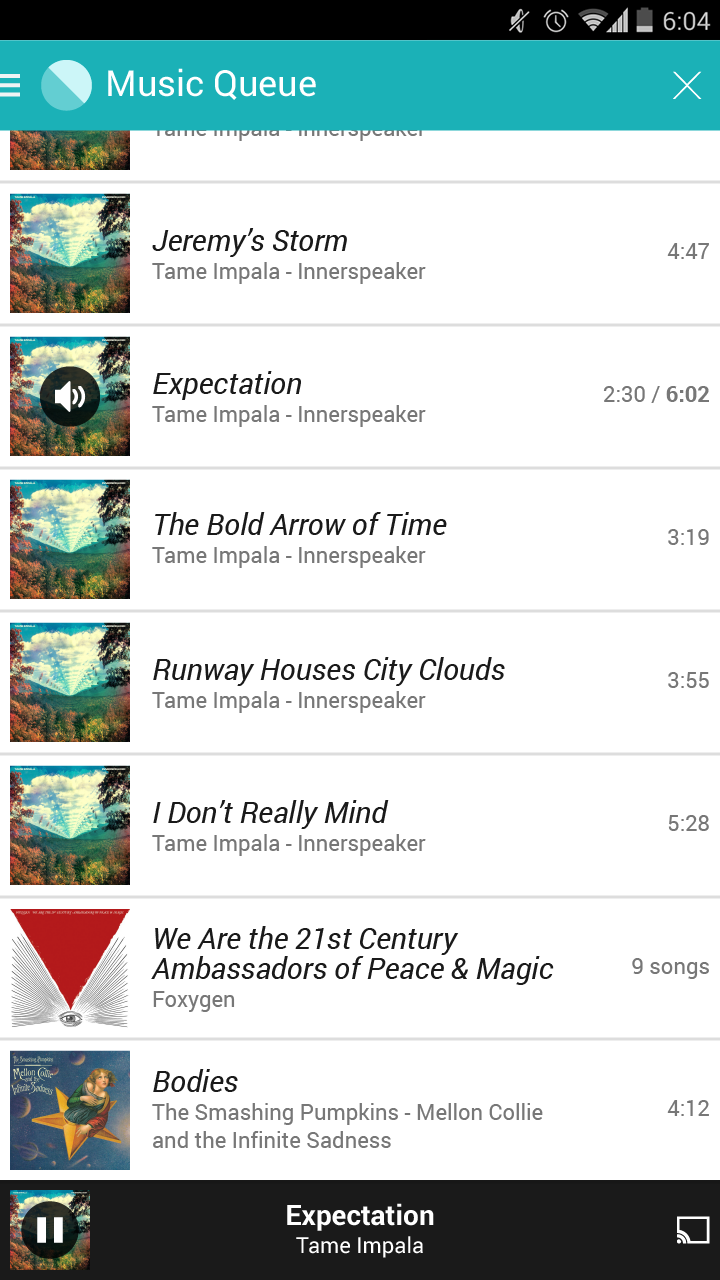Expand the Foxygen album containing 9 songs

point(360,967)
